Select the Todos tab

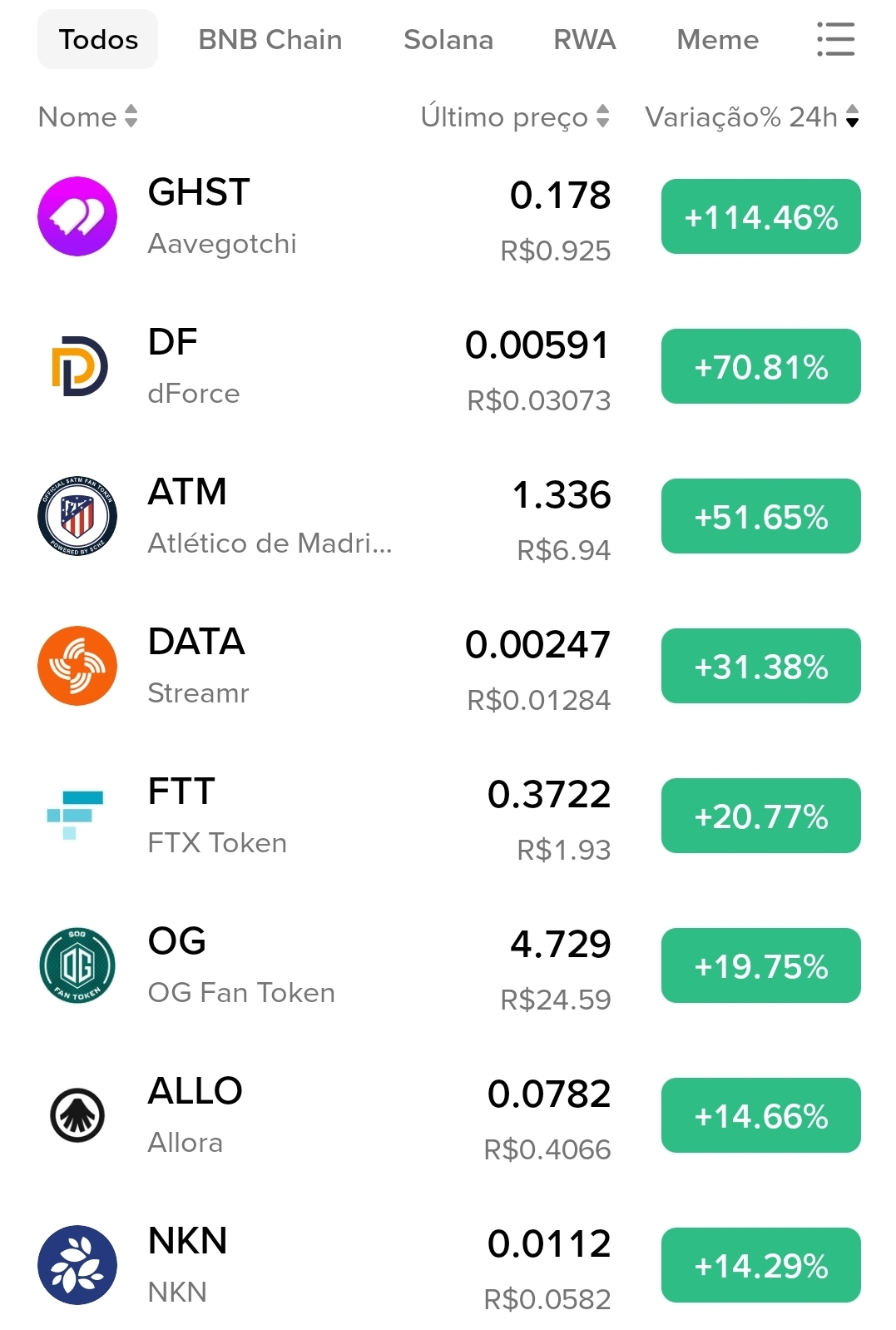[98, 39]
